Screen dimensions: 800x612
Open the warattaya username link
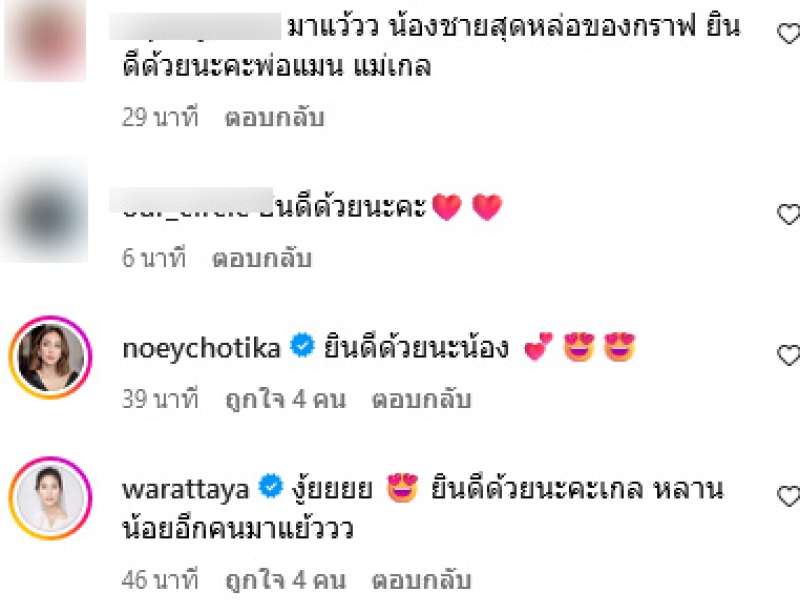click(186, 489)
